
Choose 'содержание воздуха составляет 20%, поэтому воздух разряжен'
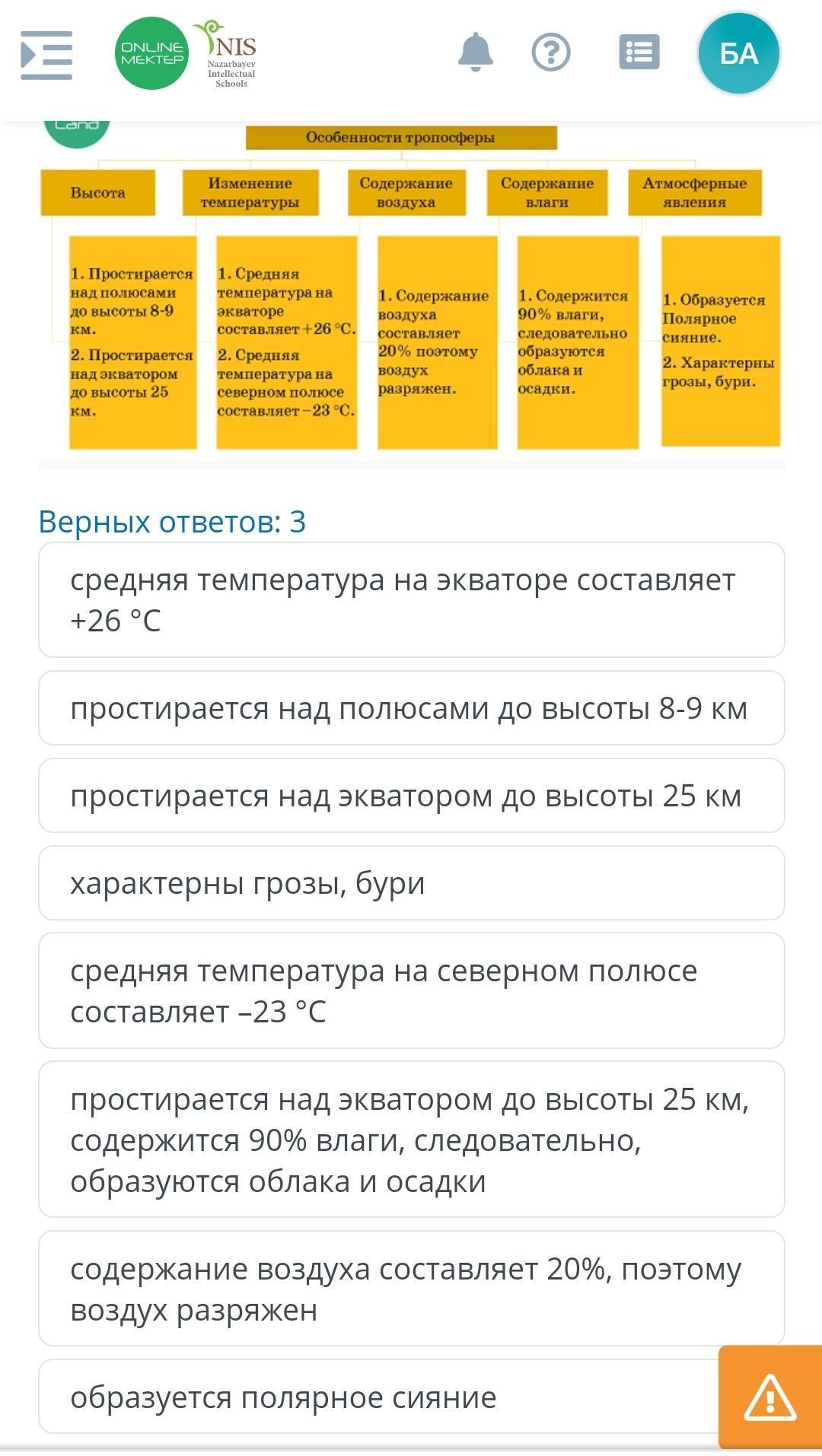coord(411,1289)
